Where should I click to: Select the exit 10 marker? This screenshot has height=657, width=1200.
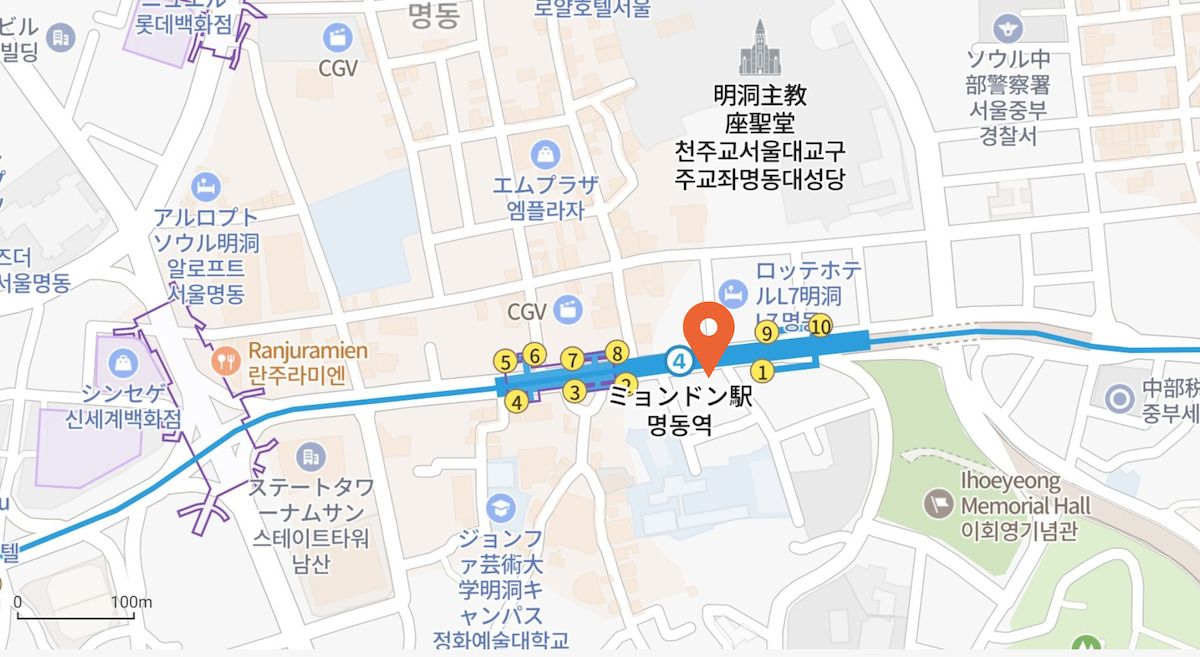(x=820, y=325)
